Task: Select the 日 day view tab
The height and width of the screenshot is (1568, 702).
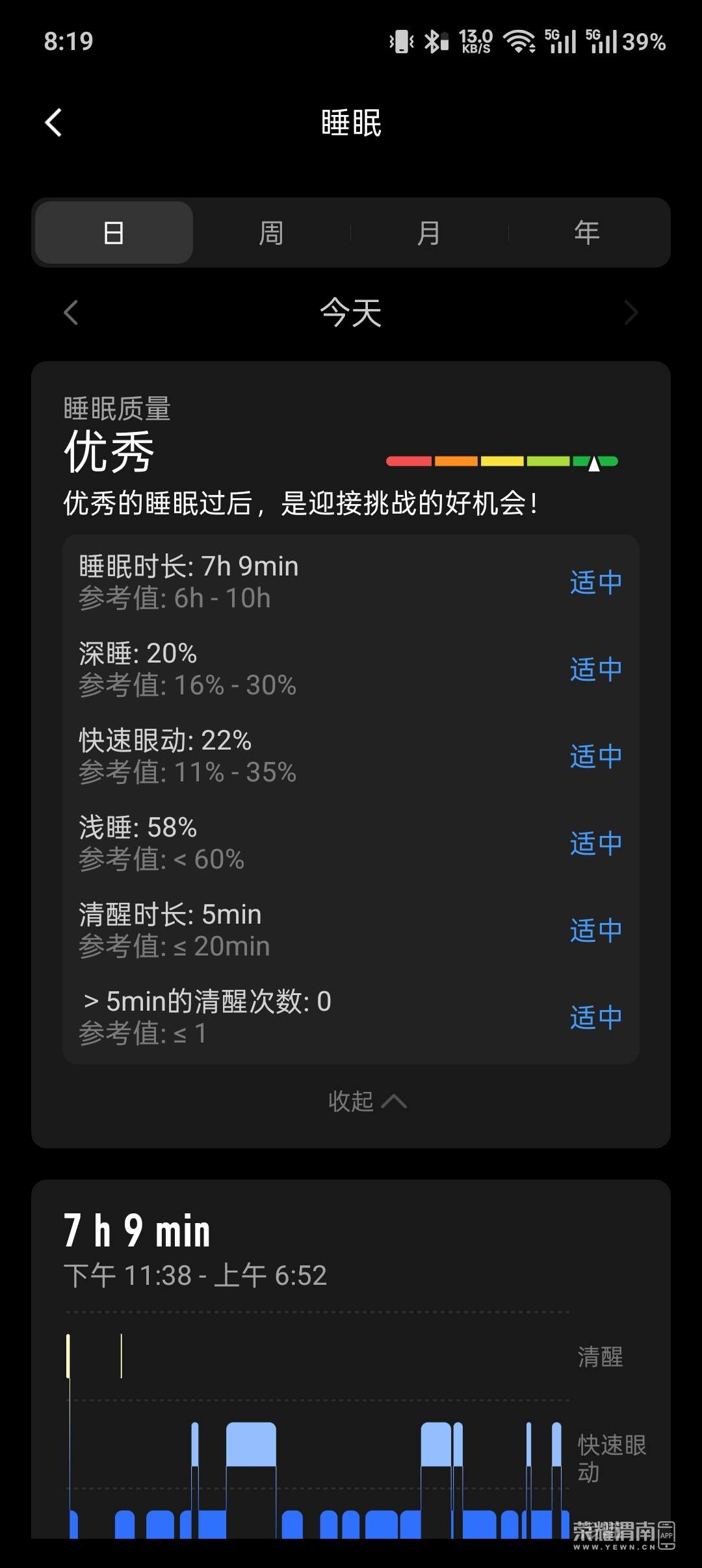Action: pyautogui.click(x=114, y=233)
